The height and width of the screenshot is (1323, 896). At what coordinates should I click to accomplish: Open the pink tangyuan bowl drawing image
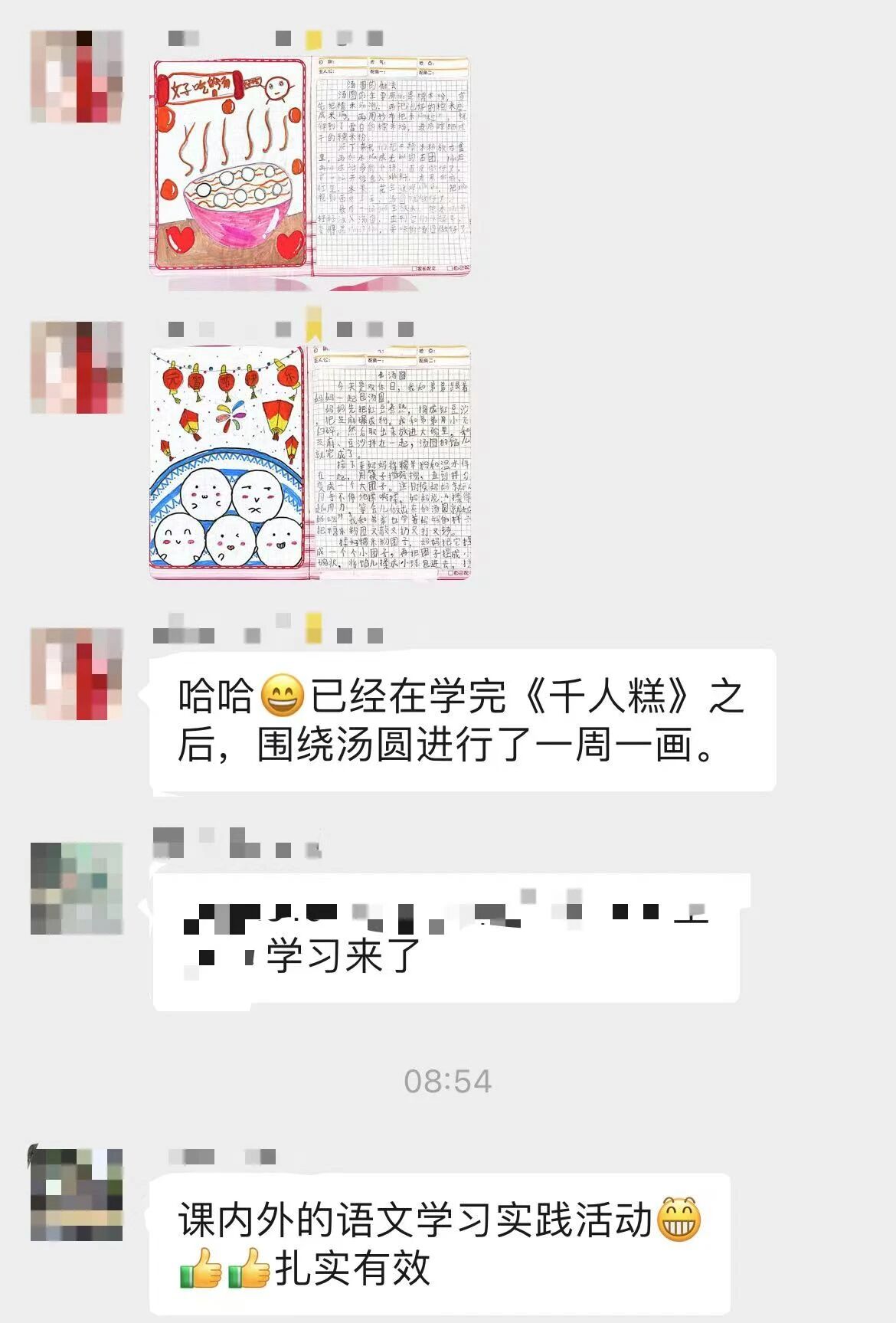pos(309,165)
